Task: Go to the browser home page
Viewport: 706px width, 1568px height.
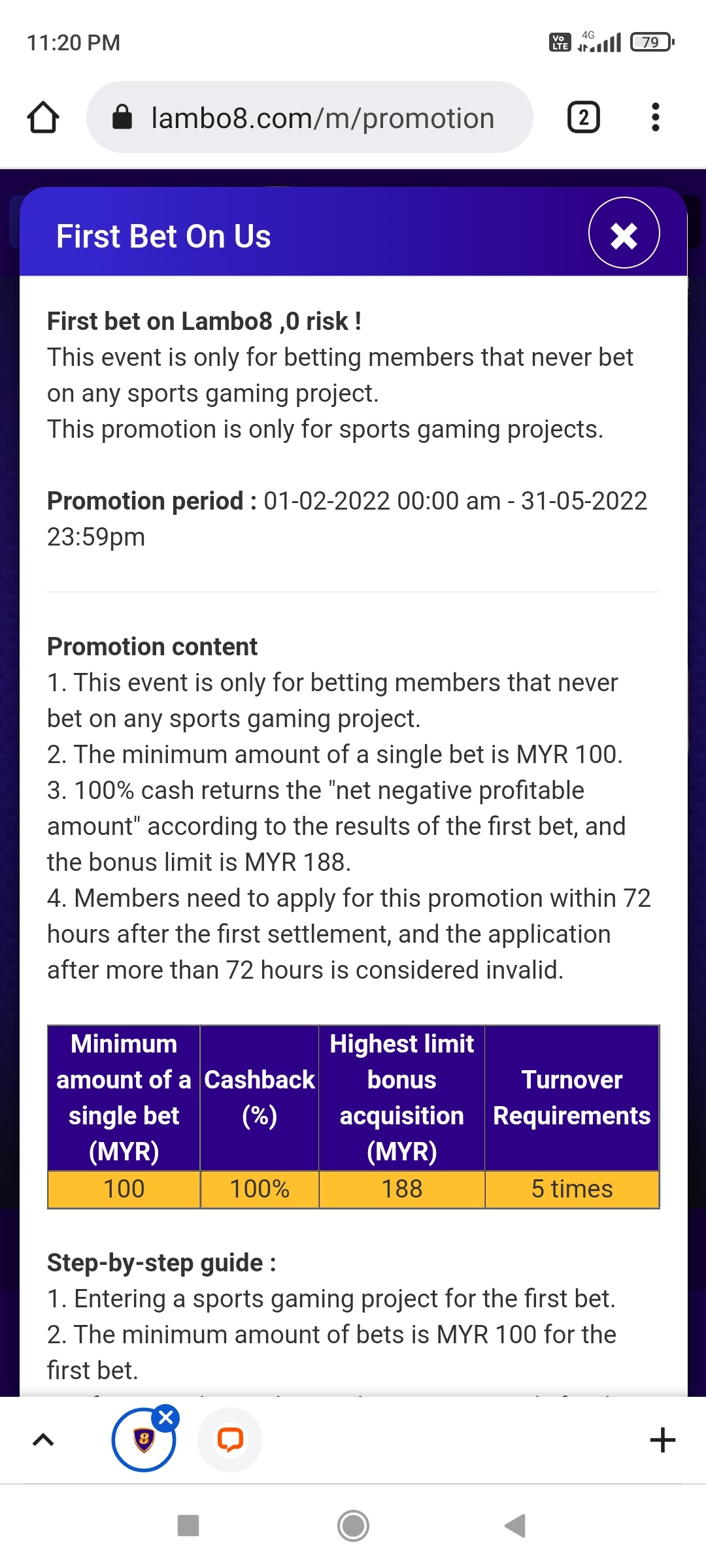Action: click(x=43, y=118)
